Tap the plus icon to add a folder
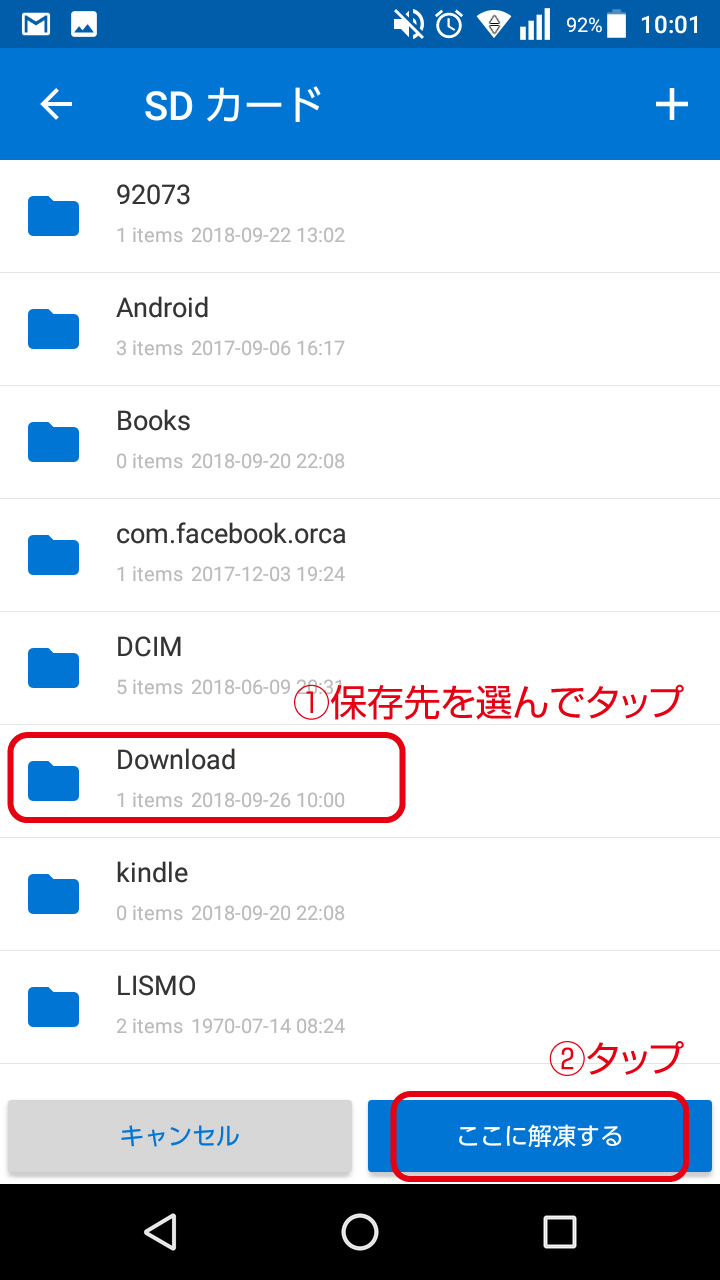The height and width of the screenshot is (1280, 720). pos(671,104)
